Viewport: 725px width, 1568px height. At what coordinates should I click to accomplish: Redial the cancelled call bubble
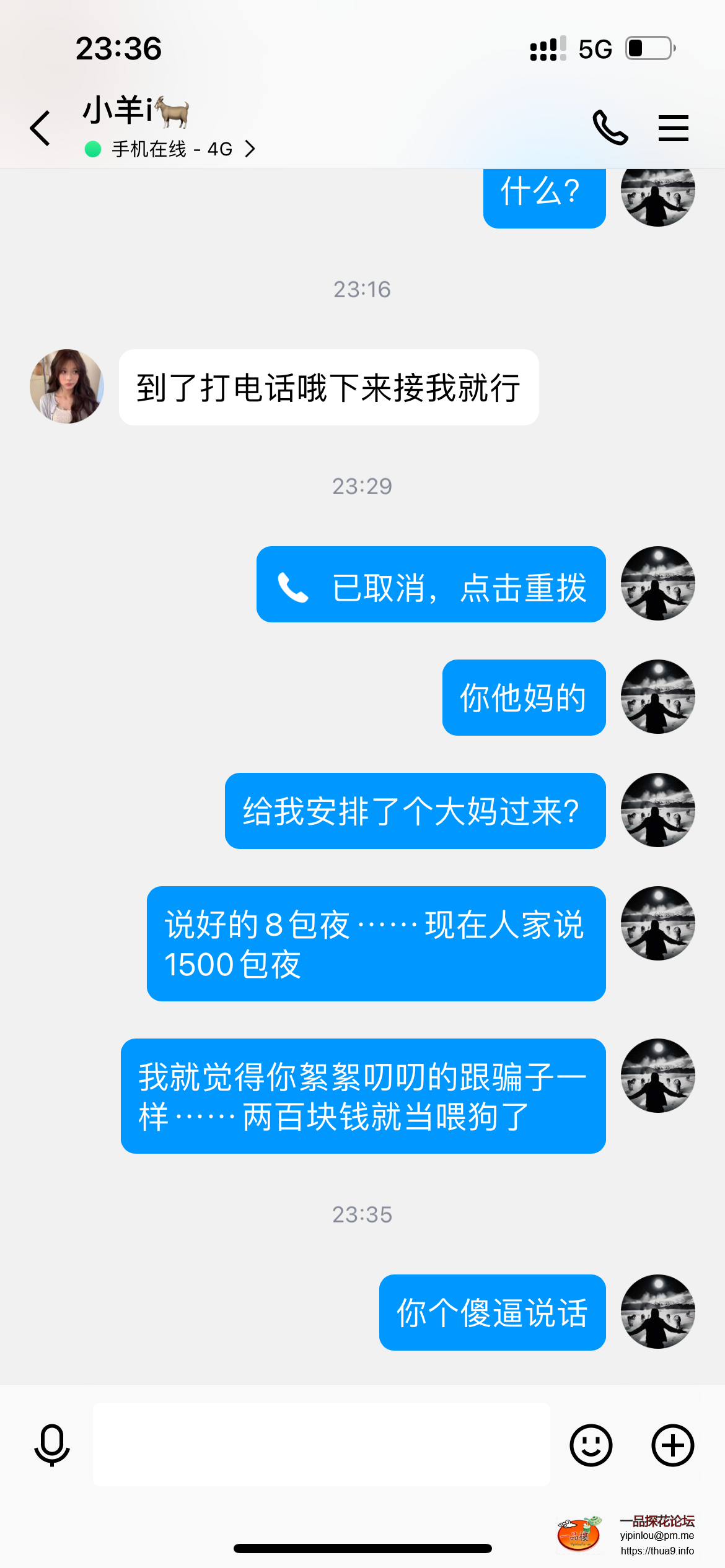pyautogui.click(x=431, y=585)
